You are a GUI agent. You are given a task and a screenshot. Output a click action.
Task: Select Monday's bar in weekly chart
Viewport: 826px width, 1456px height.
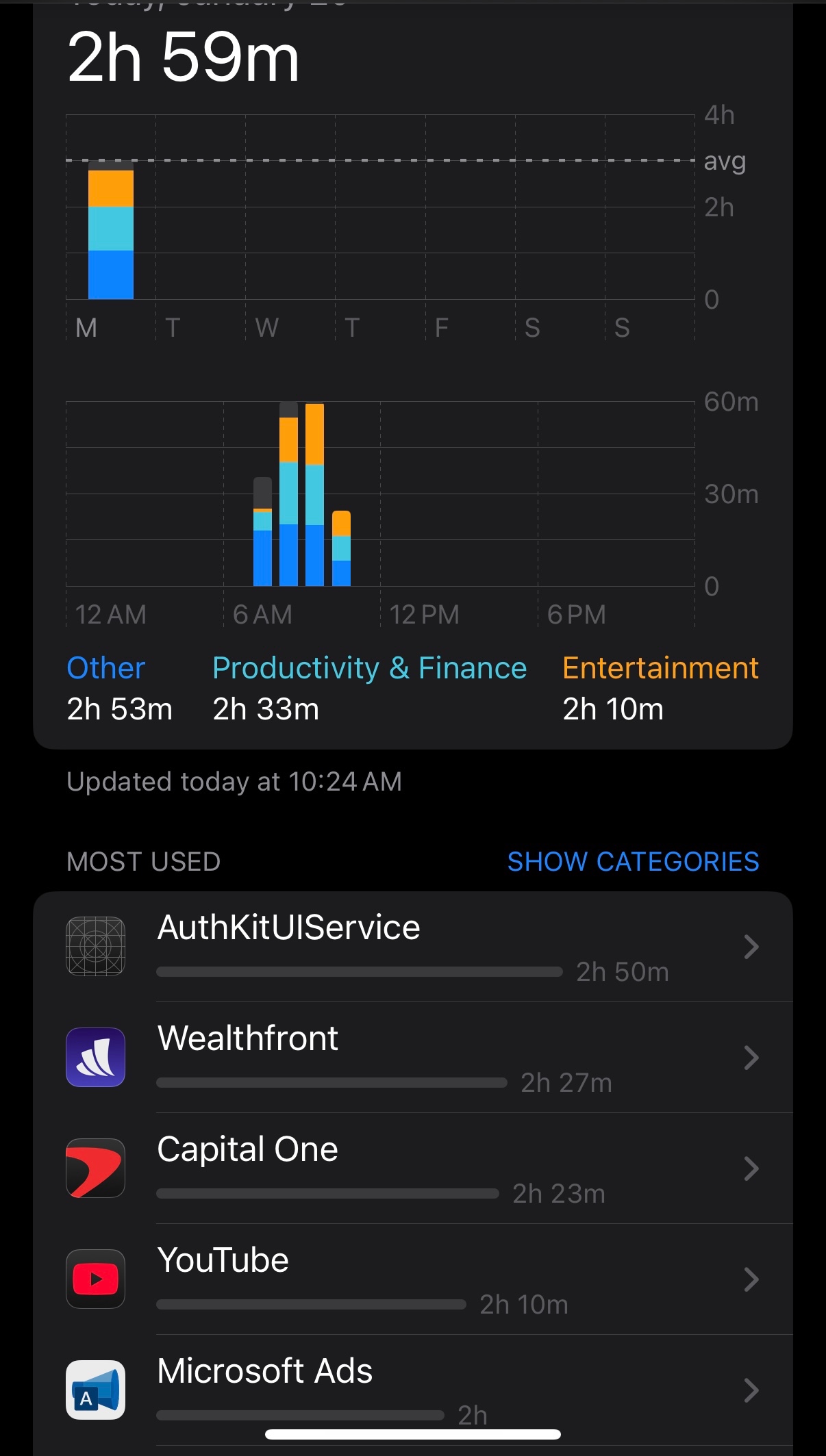coord(111,230)
